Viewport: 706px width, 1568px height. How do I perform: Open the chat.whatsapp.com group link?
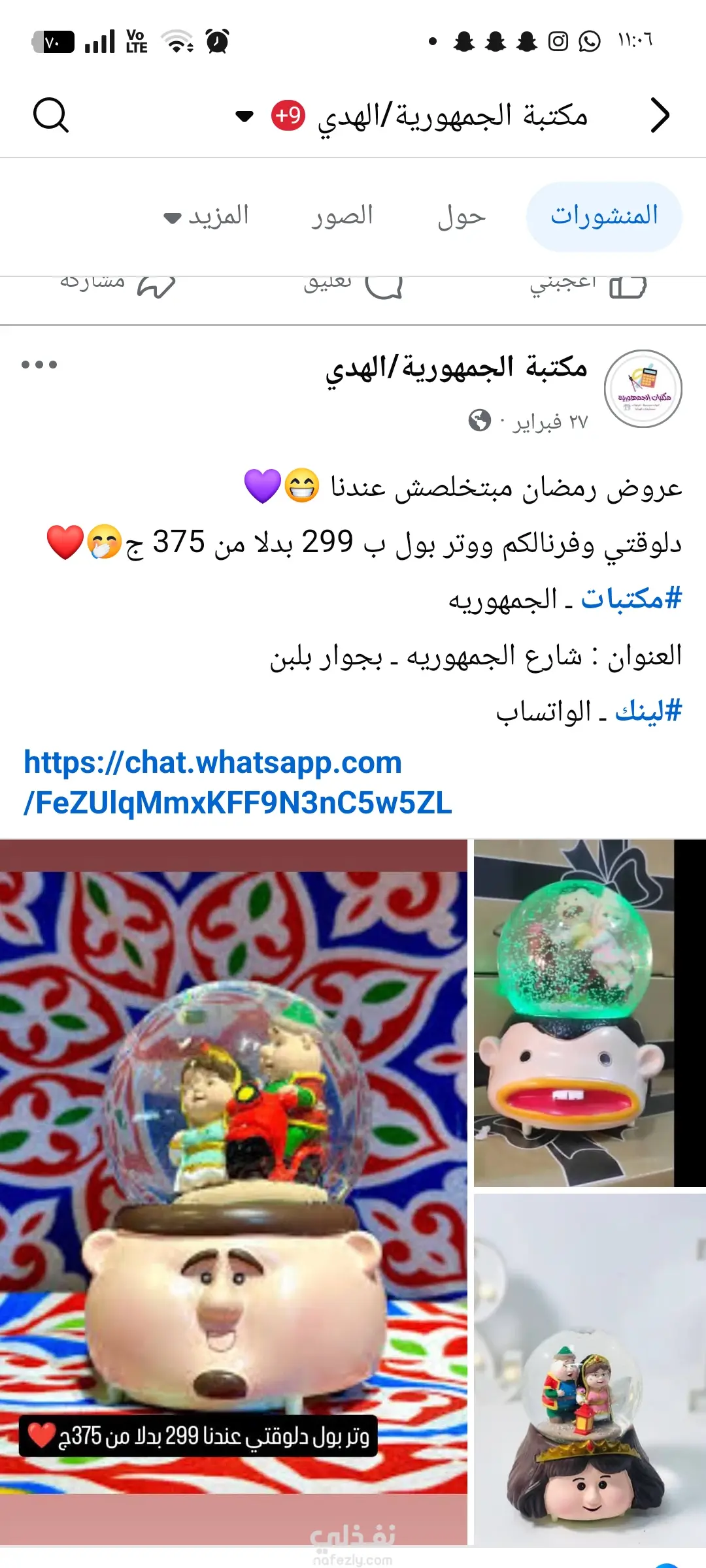pos(238,783)
